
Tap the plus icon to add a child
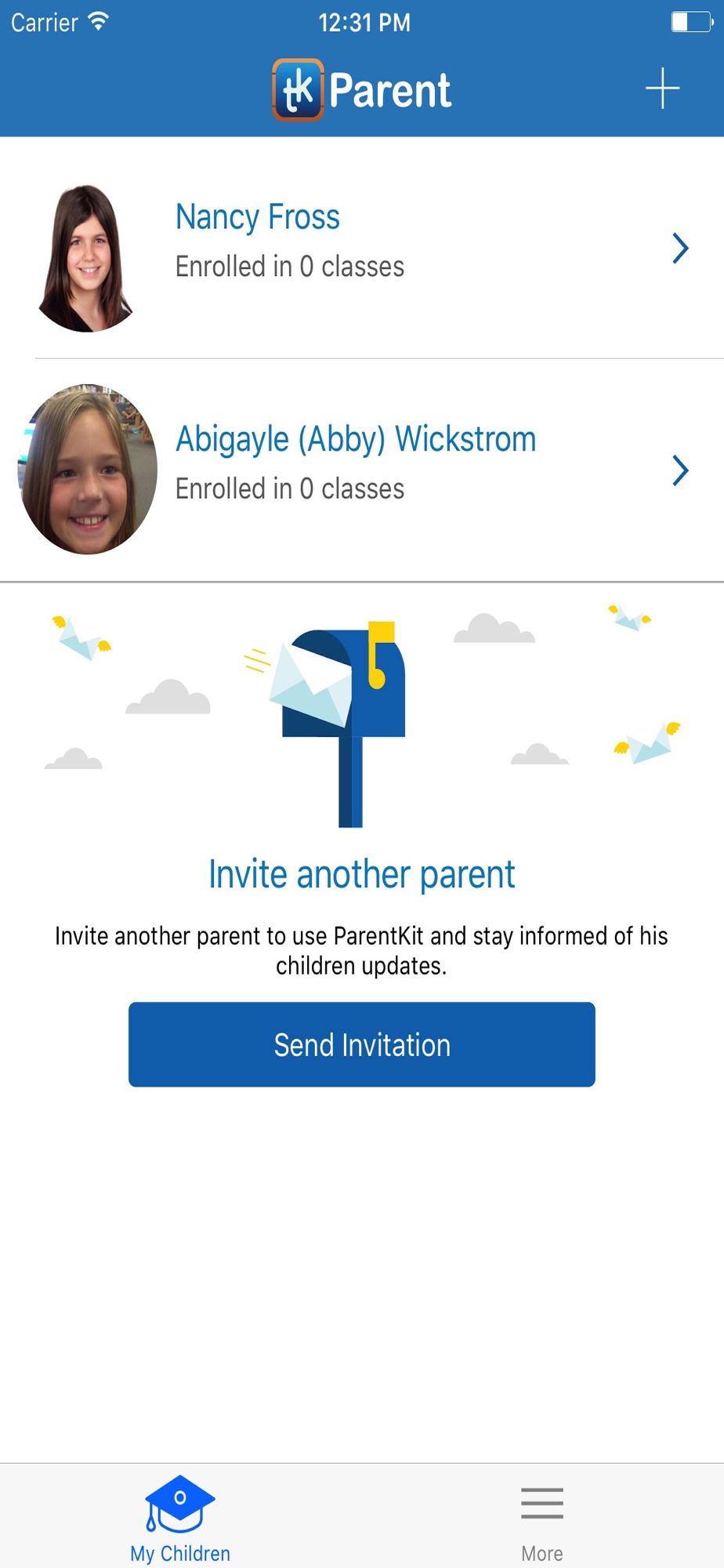(662, 88)
